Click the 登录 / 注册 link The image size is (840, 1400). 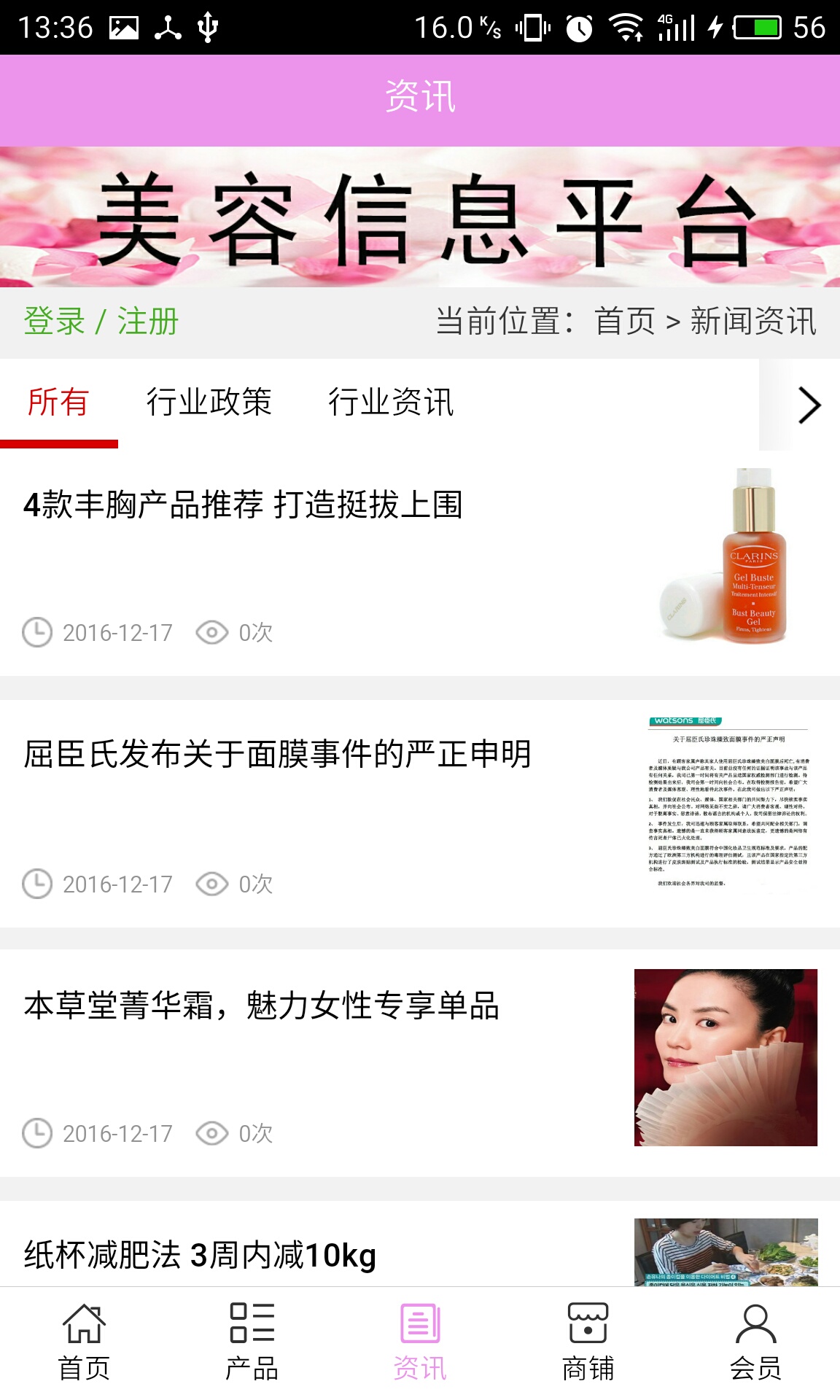(x=101, y=319)
